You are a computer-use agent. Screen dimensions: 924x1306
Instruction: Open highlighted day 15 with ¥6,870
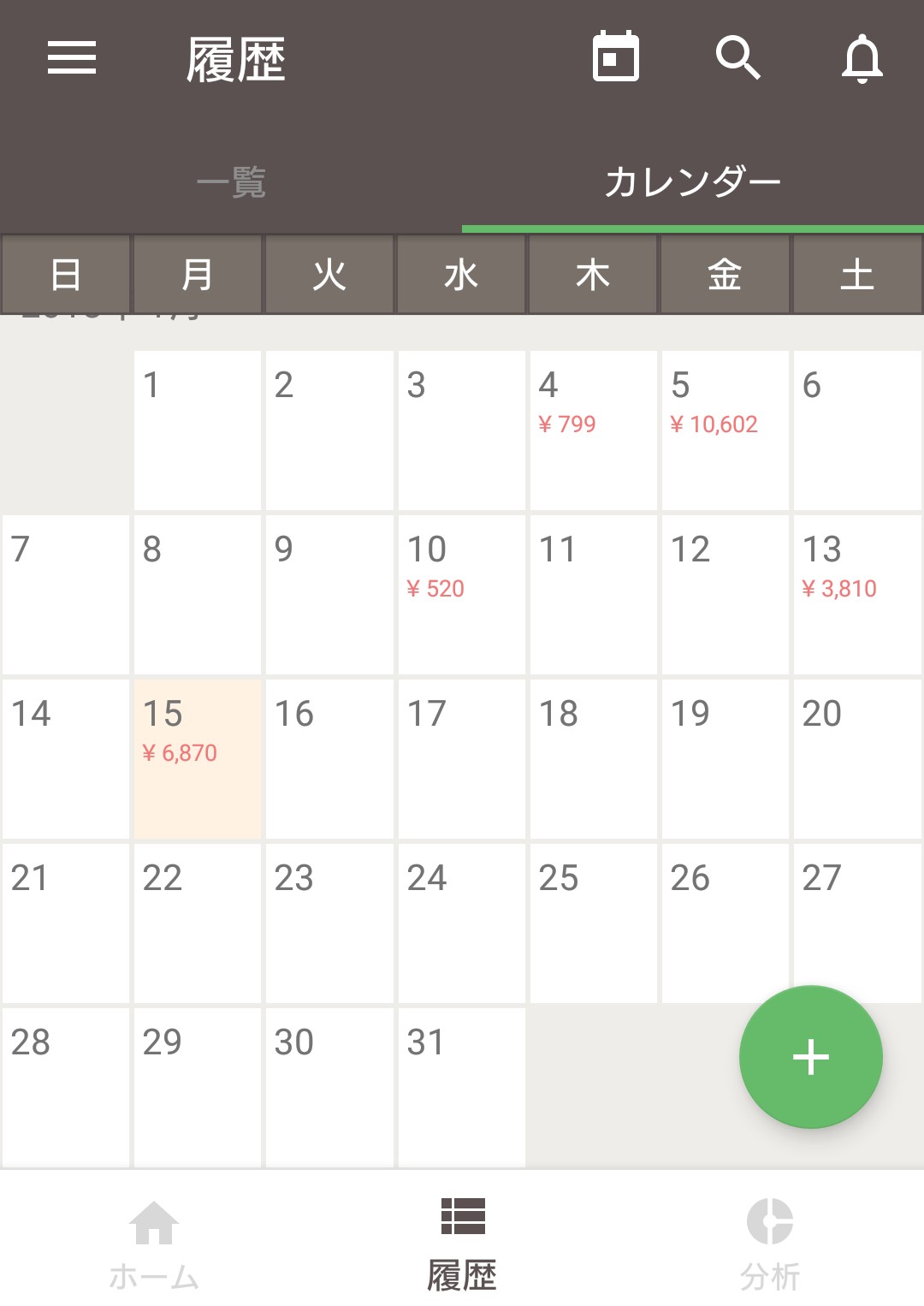(198, 758)
